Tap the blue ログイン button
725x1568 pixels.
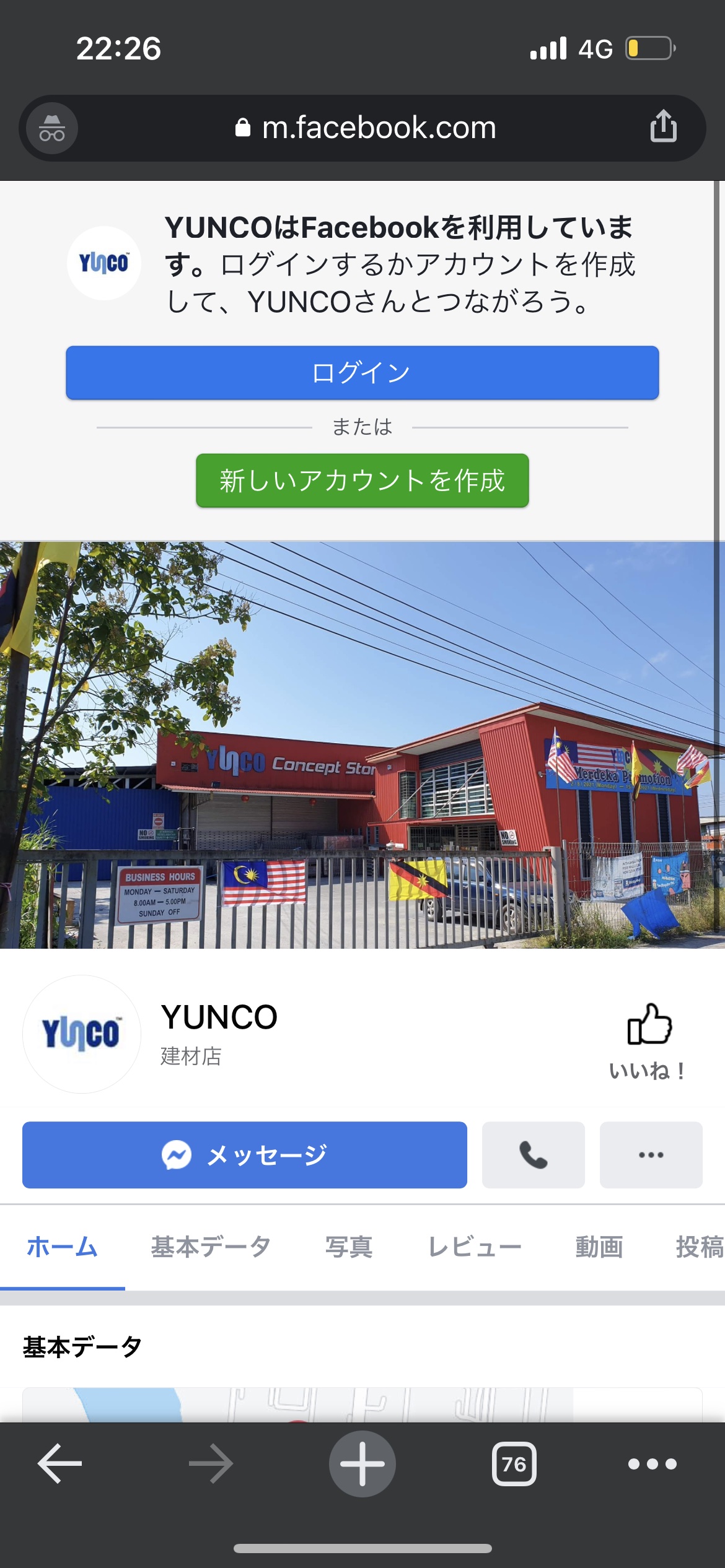click(x=362, y=373)
